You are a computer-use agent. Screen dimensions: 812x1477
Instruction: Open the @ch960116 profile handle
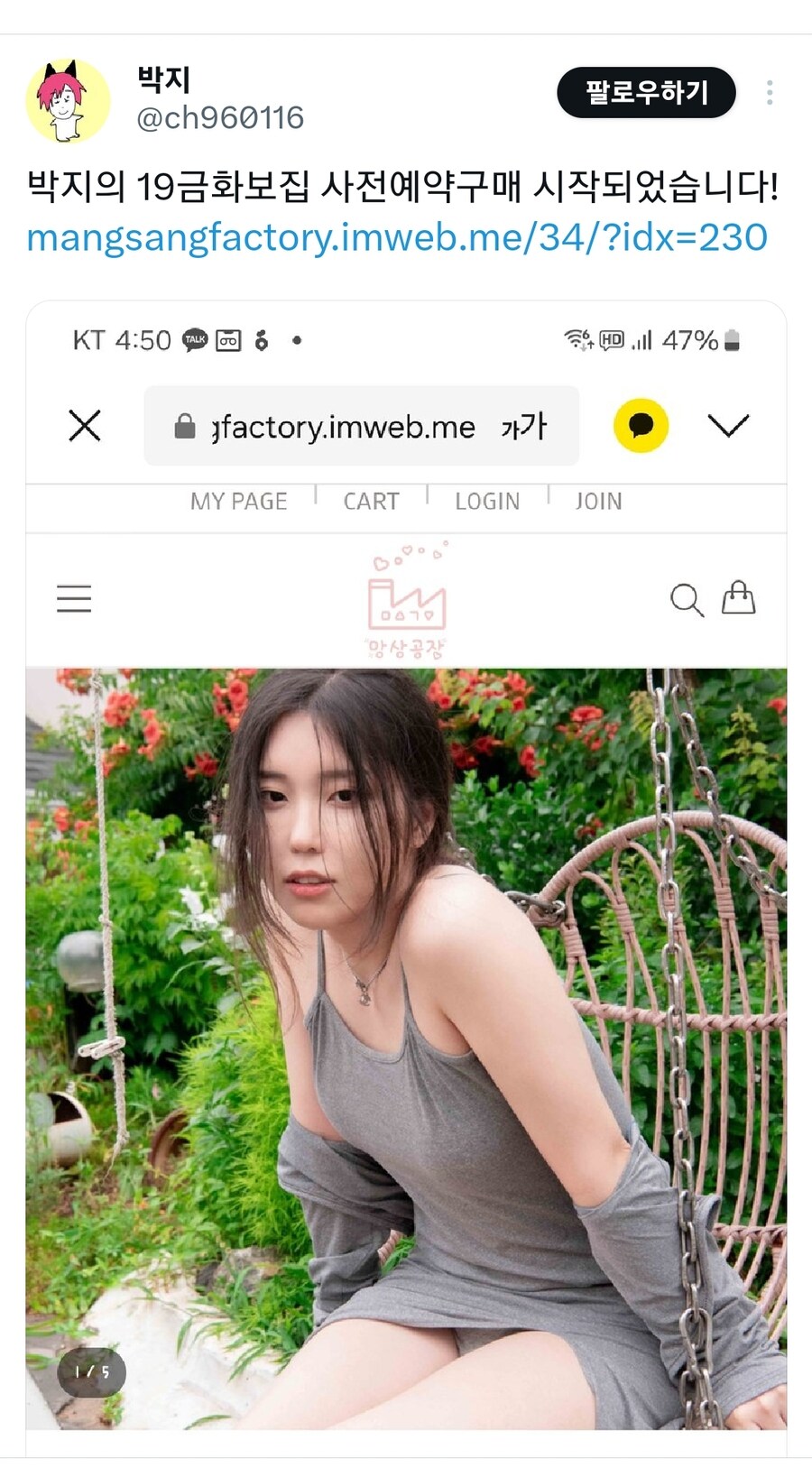(220, 117)
